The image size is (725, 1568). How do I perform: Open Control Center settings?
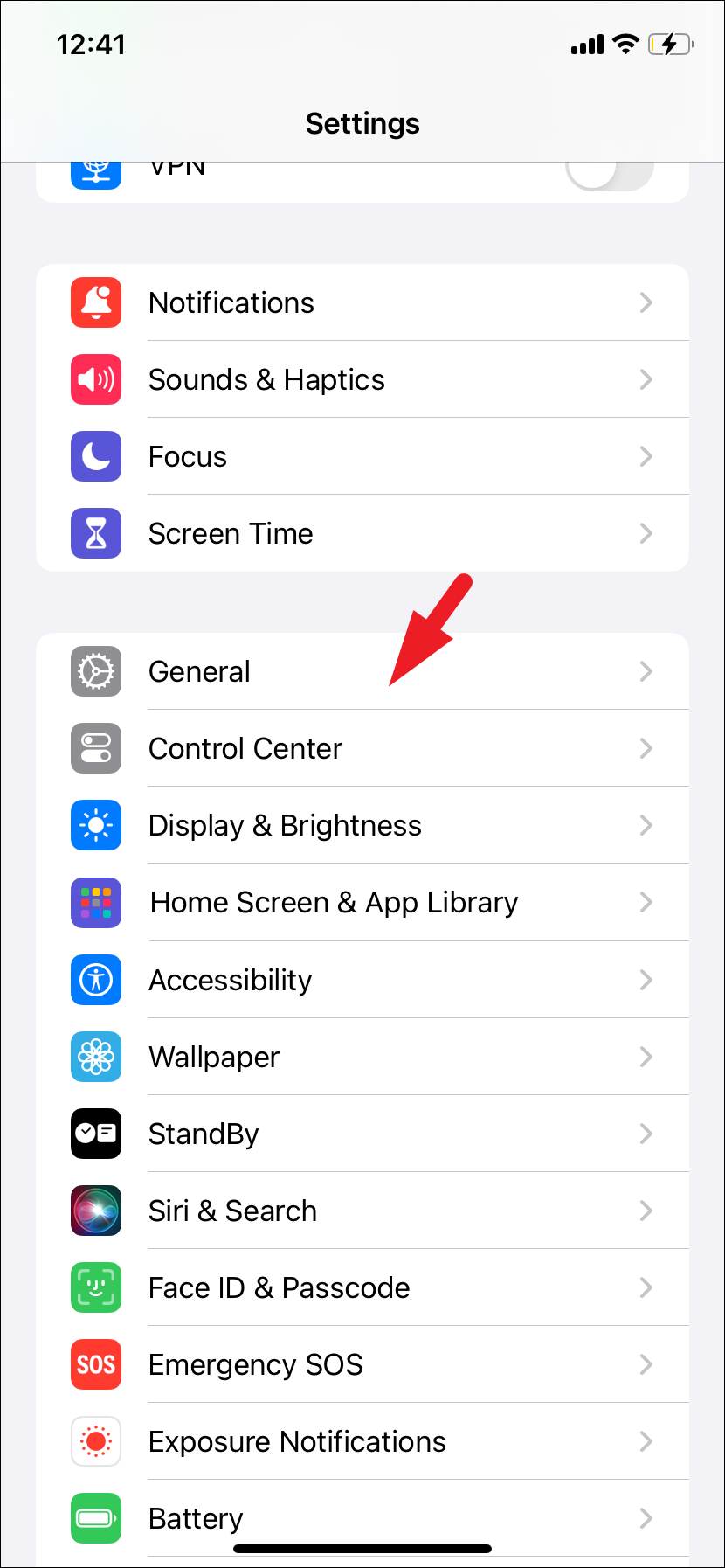362,748
